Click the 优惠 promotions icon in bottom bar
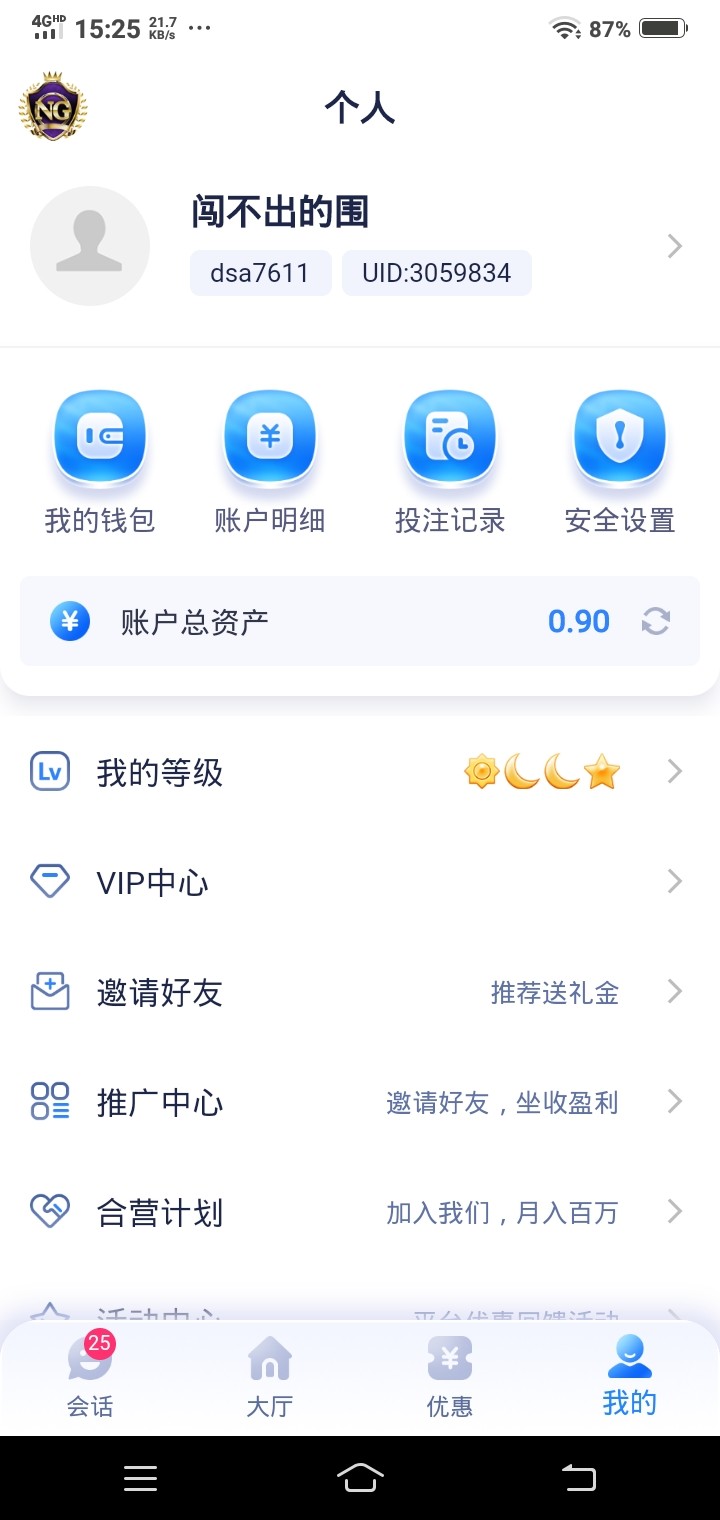This screenshot has width=720, height=1520. (x=449, y=1360)
